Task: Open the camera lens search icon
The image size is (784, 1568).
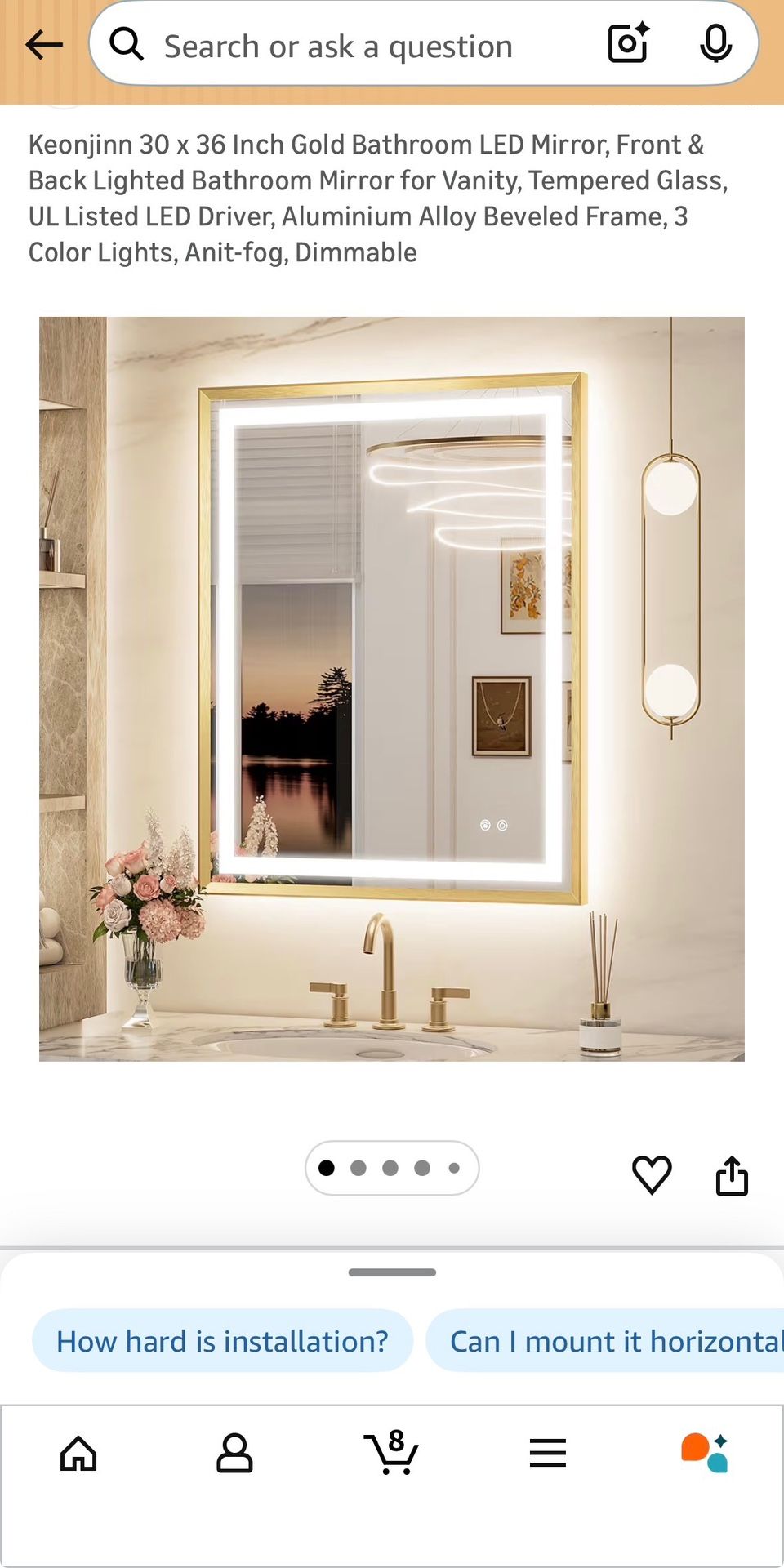Action: (x=629, y=44)
